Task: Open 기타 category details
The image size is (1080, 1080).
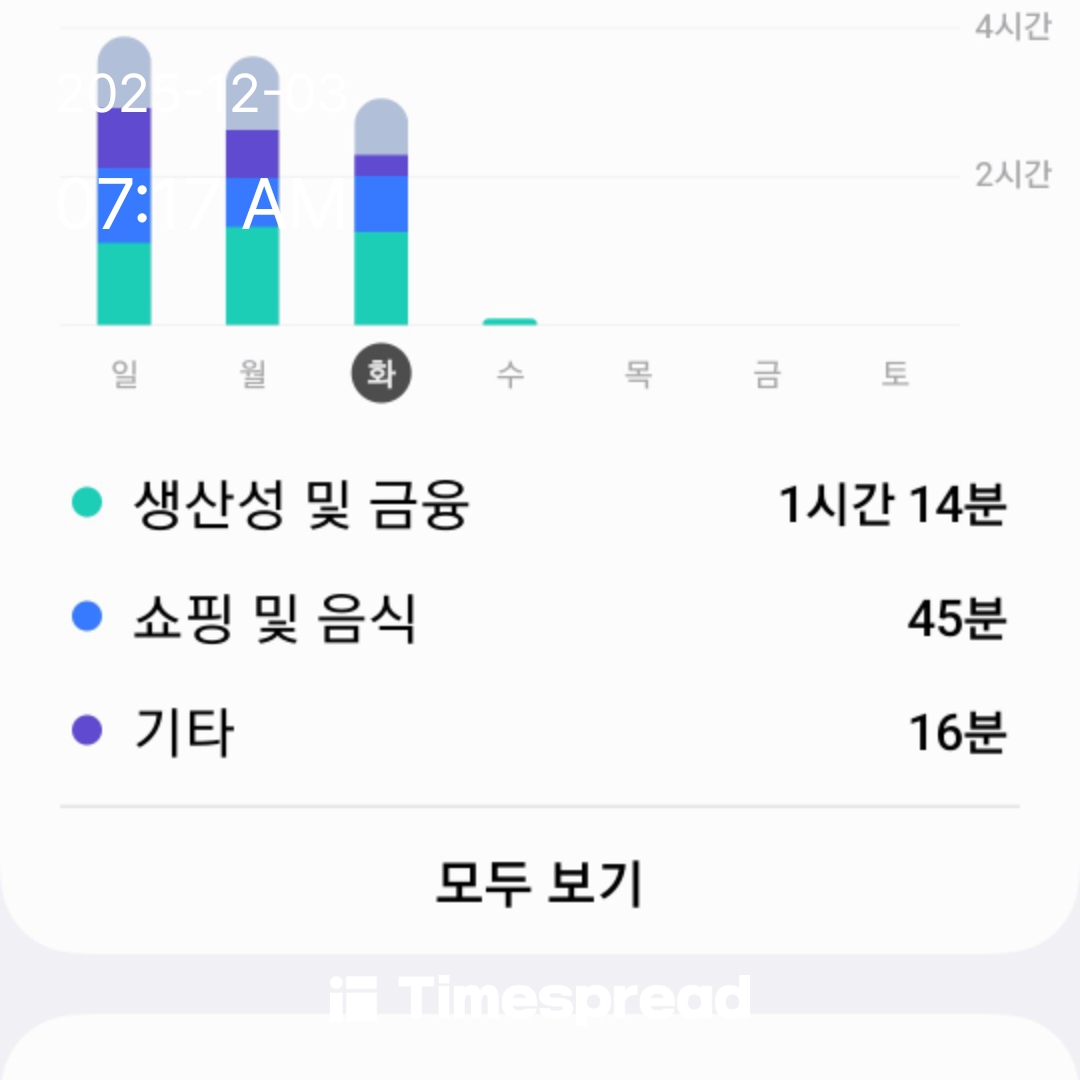Action: pyautogui.click(x=538, y=732)
